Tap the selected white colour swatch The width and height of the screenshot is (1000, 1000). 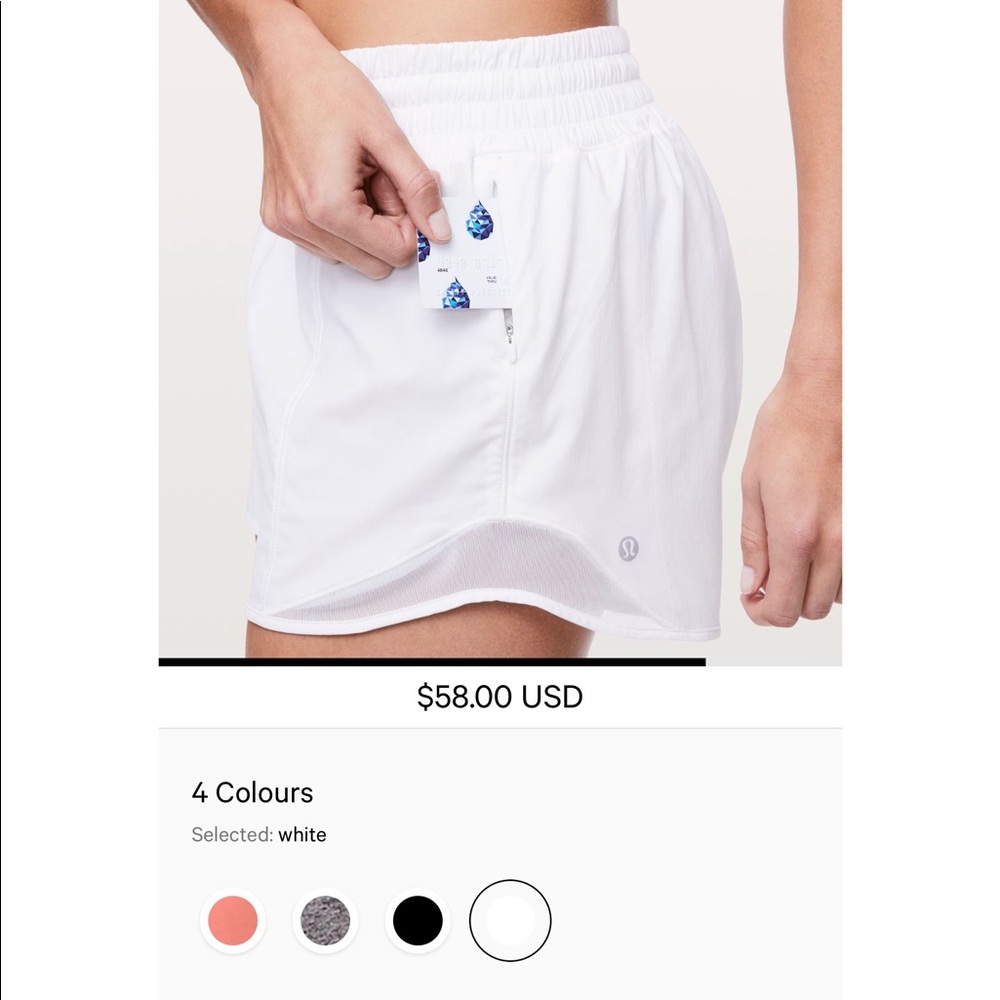[x=510, y=920]
